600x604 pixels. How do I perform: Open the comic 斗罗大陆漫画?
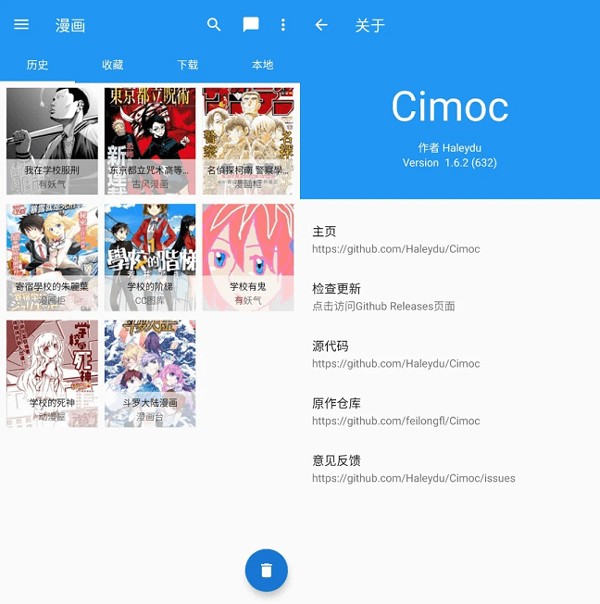[150, 373]
